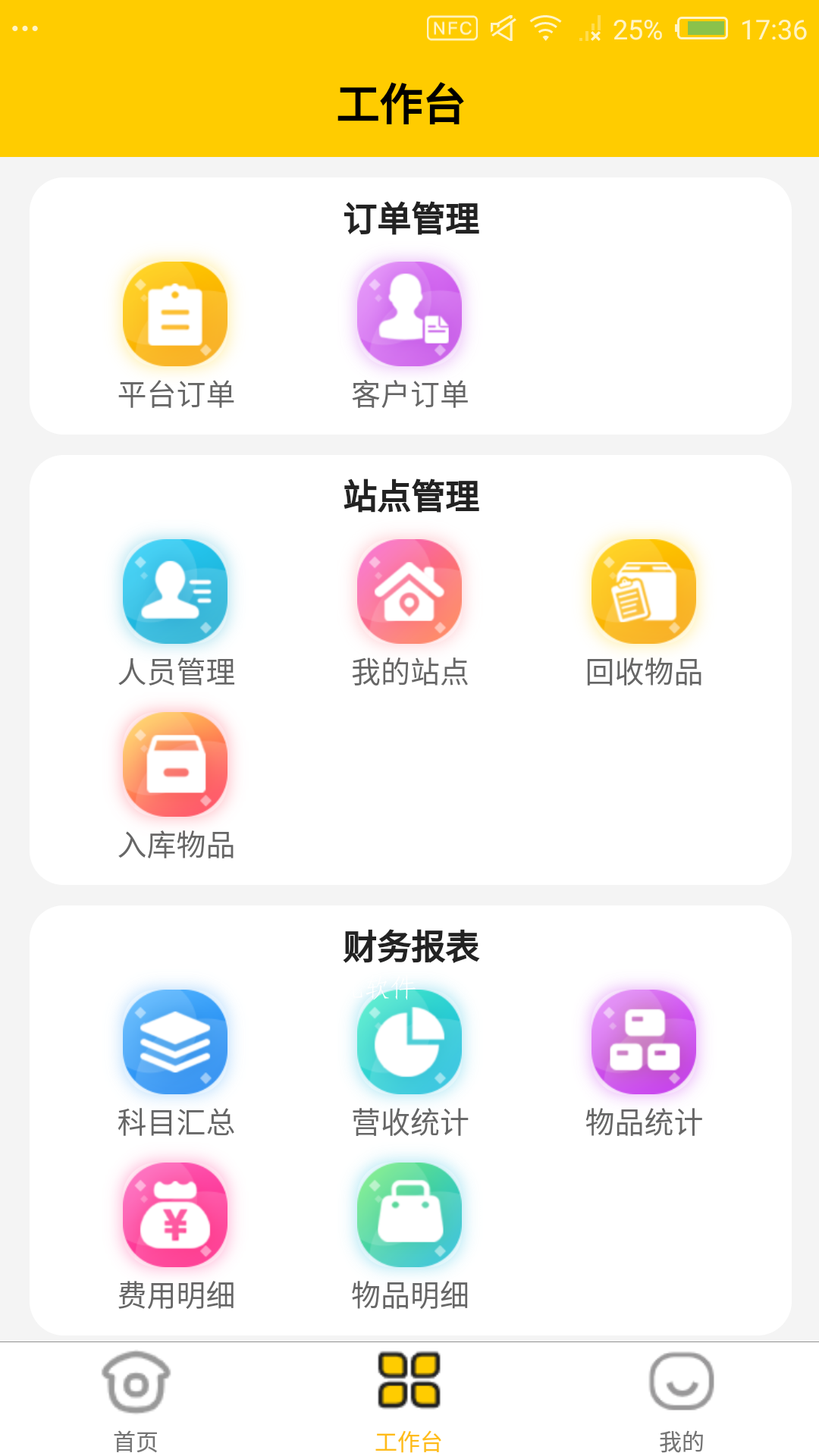Open 物品明细 item details

click(x=409, y=1237)
